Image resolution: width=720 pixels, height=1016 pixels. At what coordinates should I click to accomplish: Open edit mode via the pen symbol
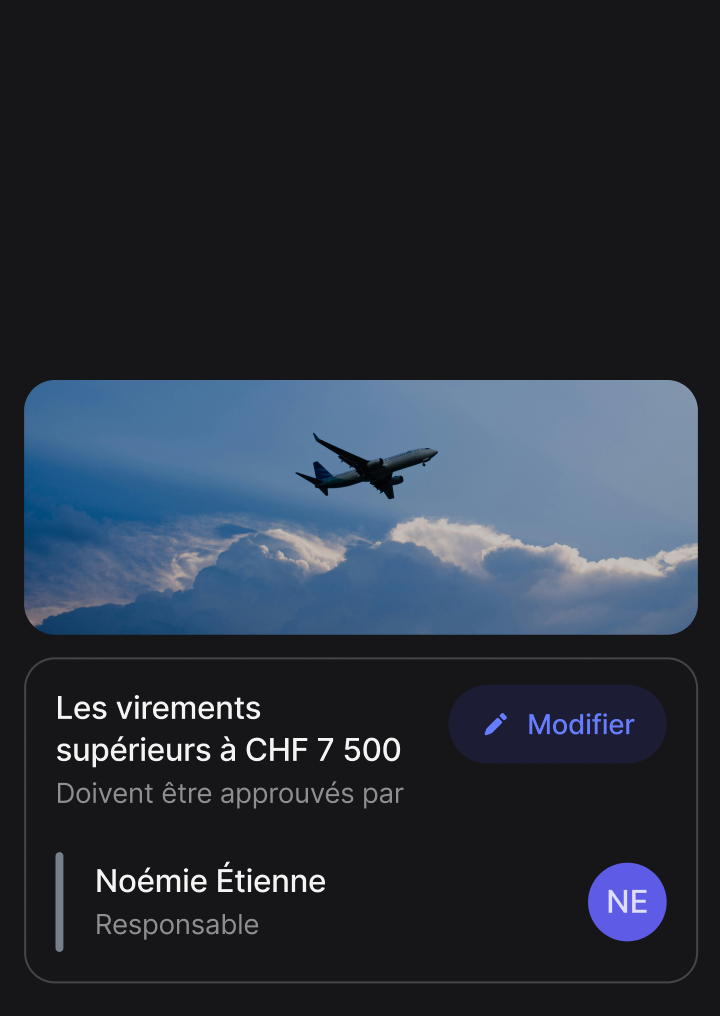497,724
